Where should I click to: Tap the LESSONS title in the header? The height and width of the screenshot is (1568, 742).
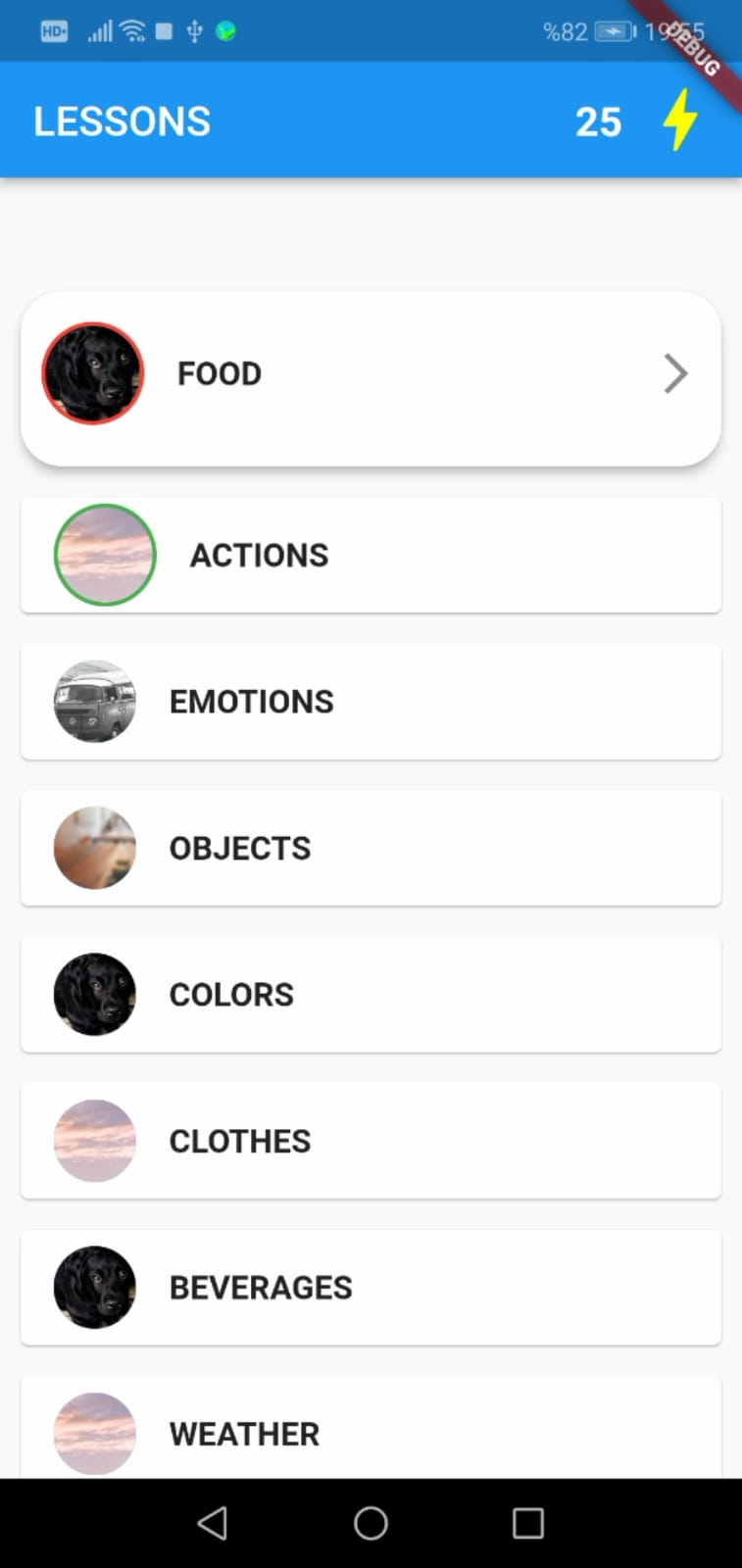click(x=122, y=120)
